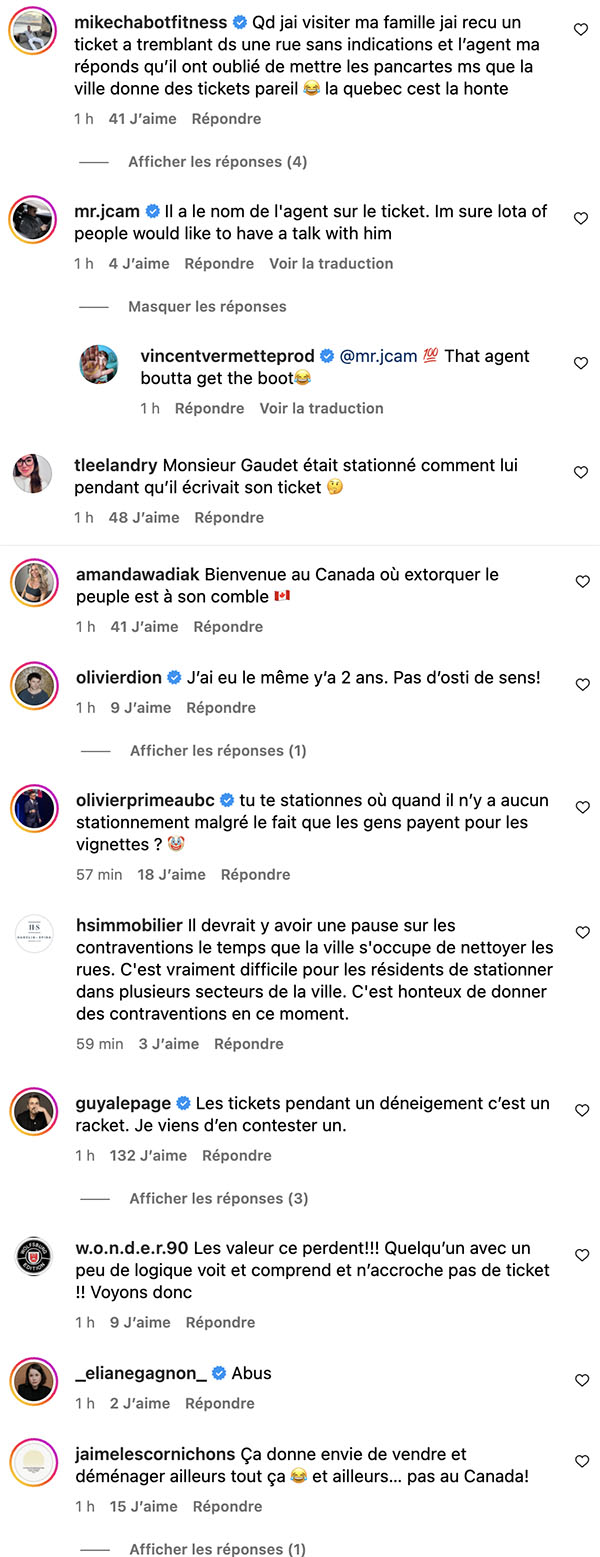This screenshot has height=1557, width=600.
Task: Like _elianegagnon_'s "Abus" comment
Action: coord(580,1380)
